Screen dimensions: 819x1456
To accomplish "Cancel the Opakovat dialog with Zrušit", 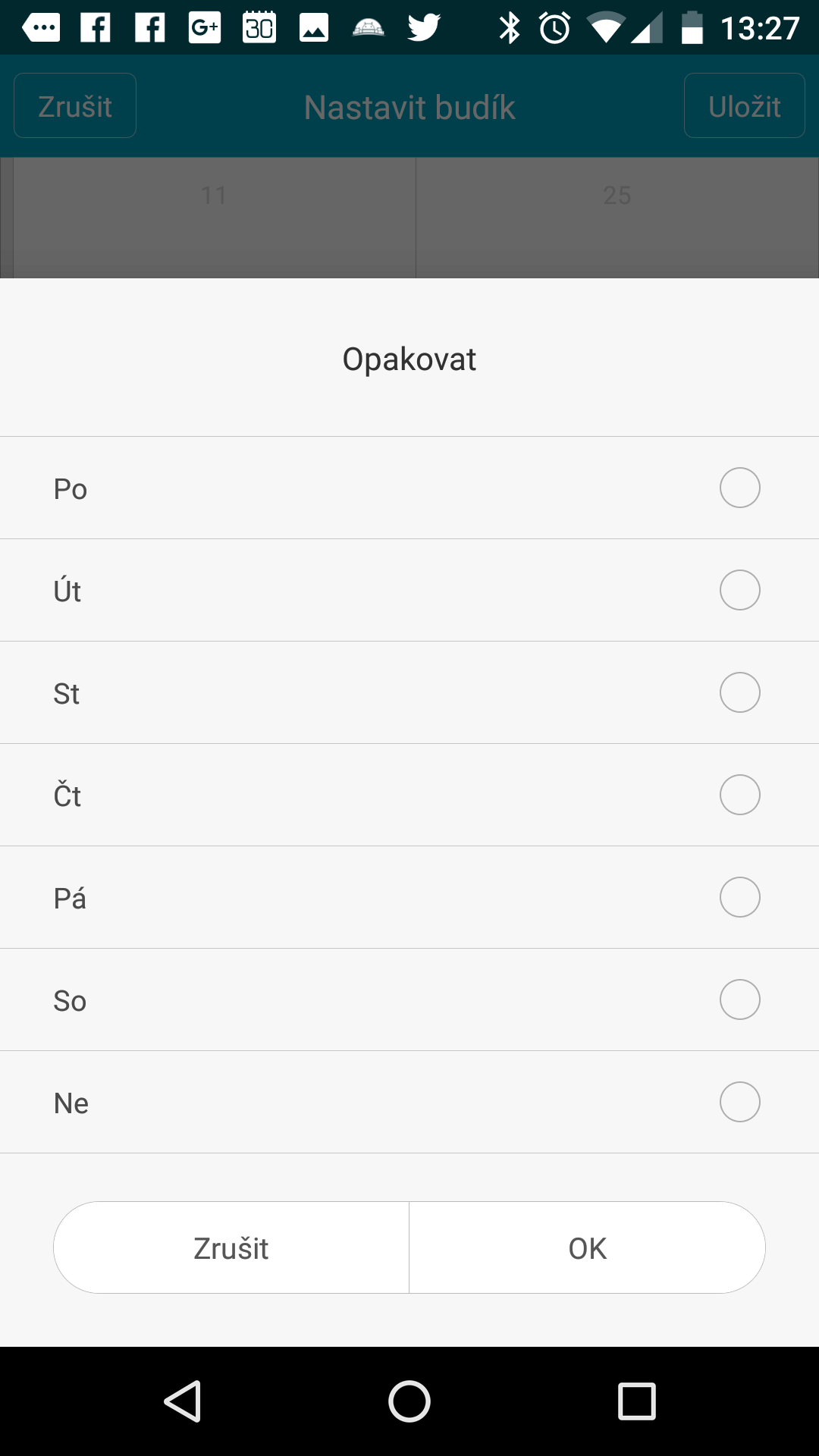I will point(231,1247).
